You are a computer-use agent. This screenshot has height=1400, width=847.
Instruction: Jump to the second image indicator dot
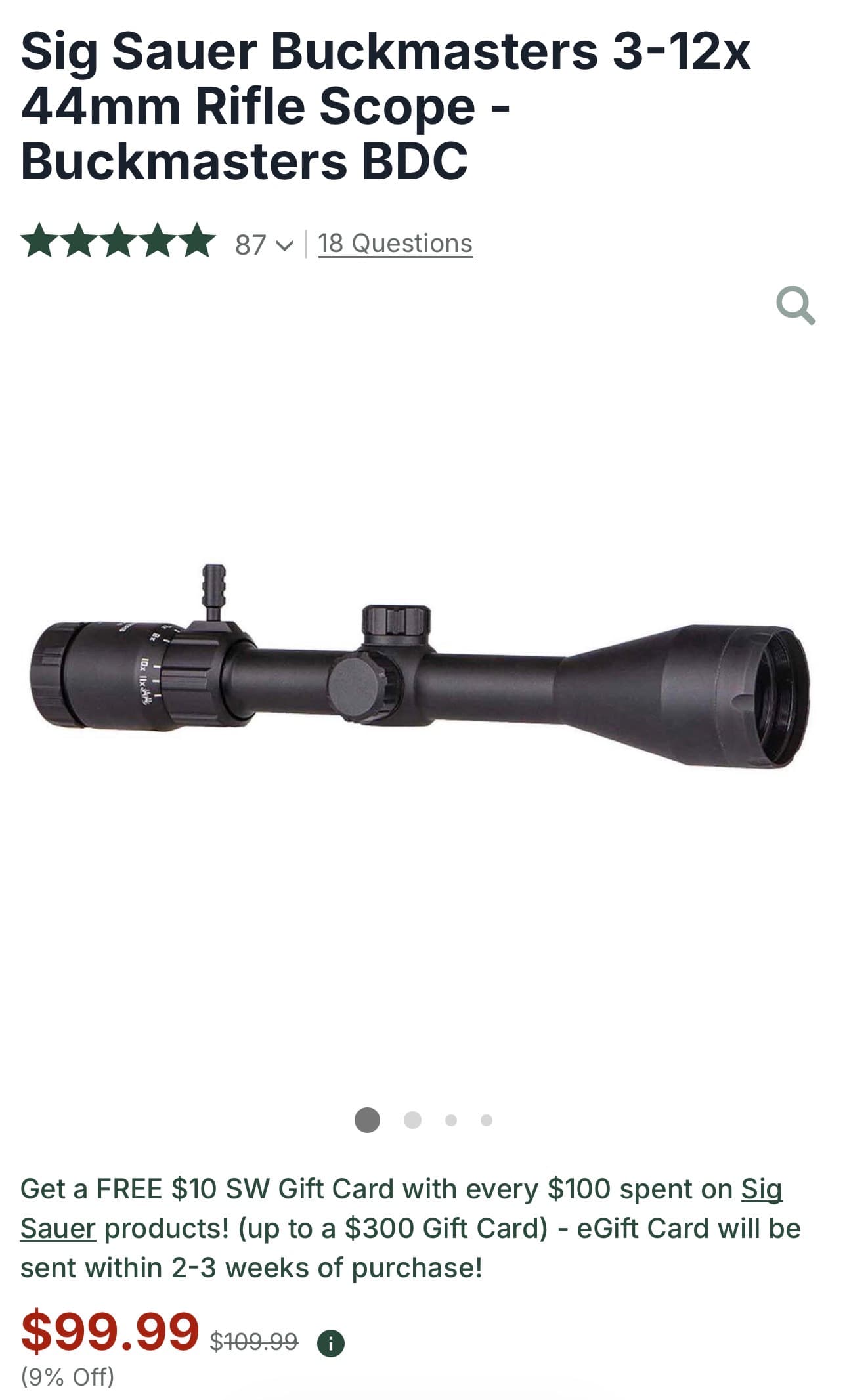pos(412,1120)
